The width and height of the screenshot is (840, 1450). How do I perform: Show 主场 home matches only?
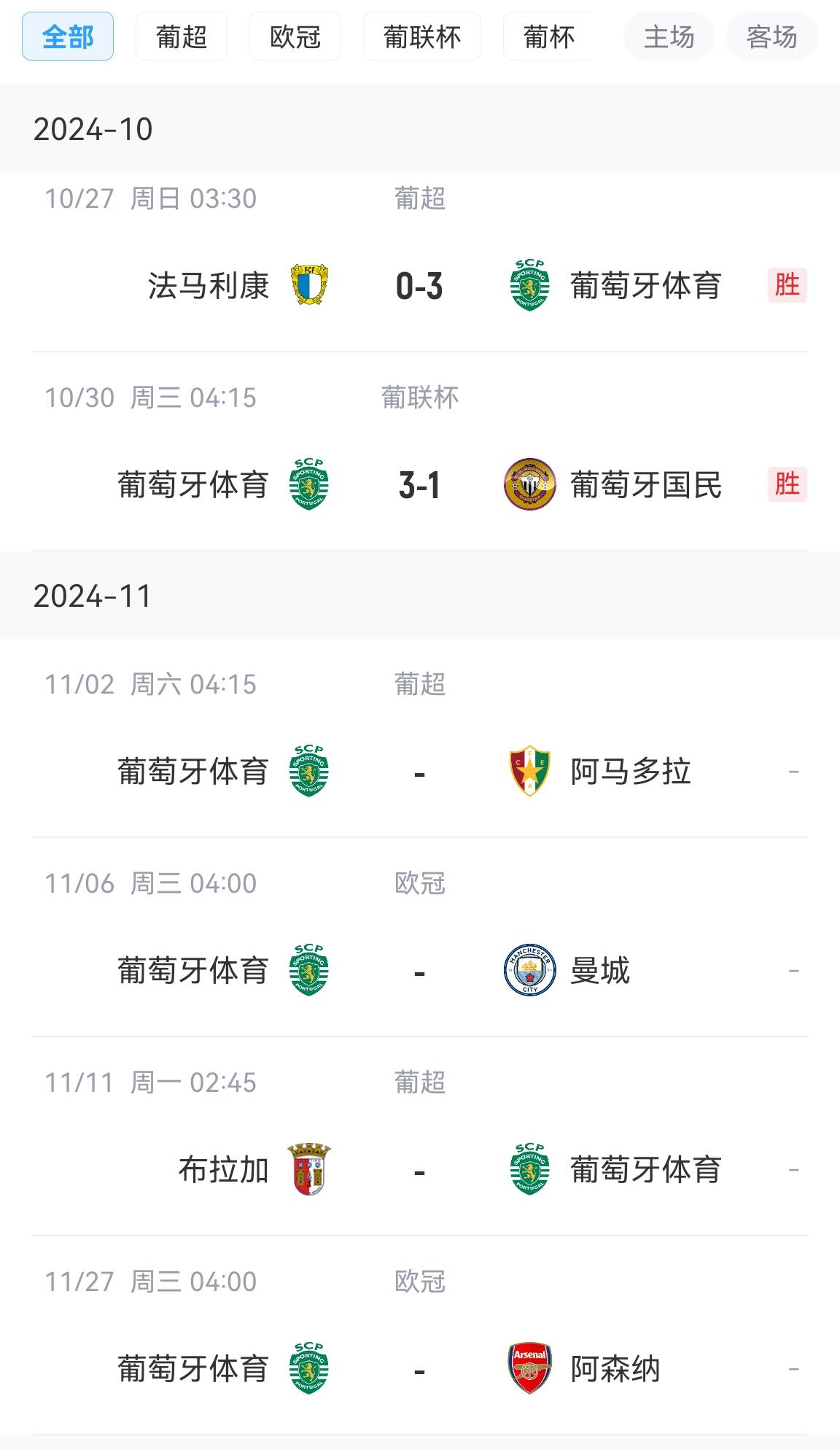669,36
